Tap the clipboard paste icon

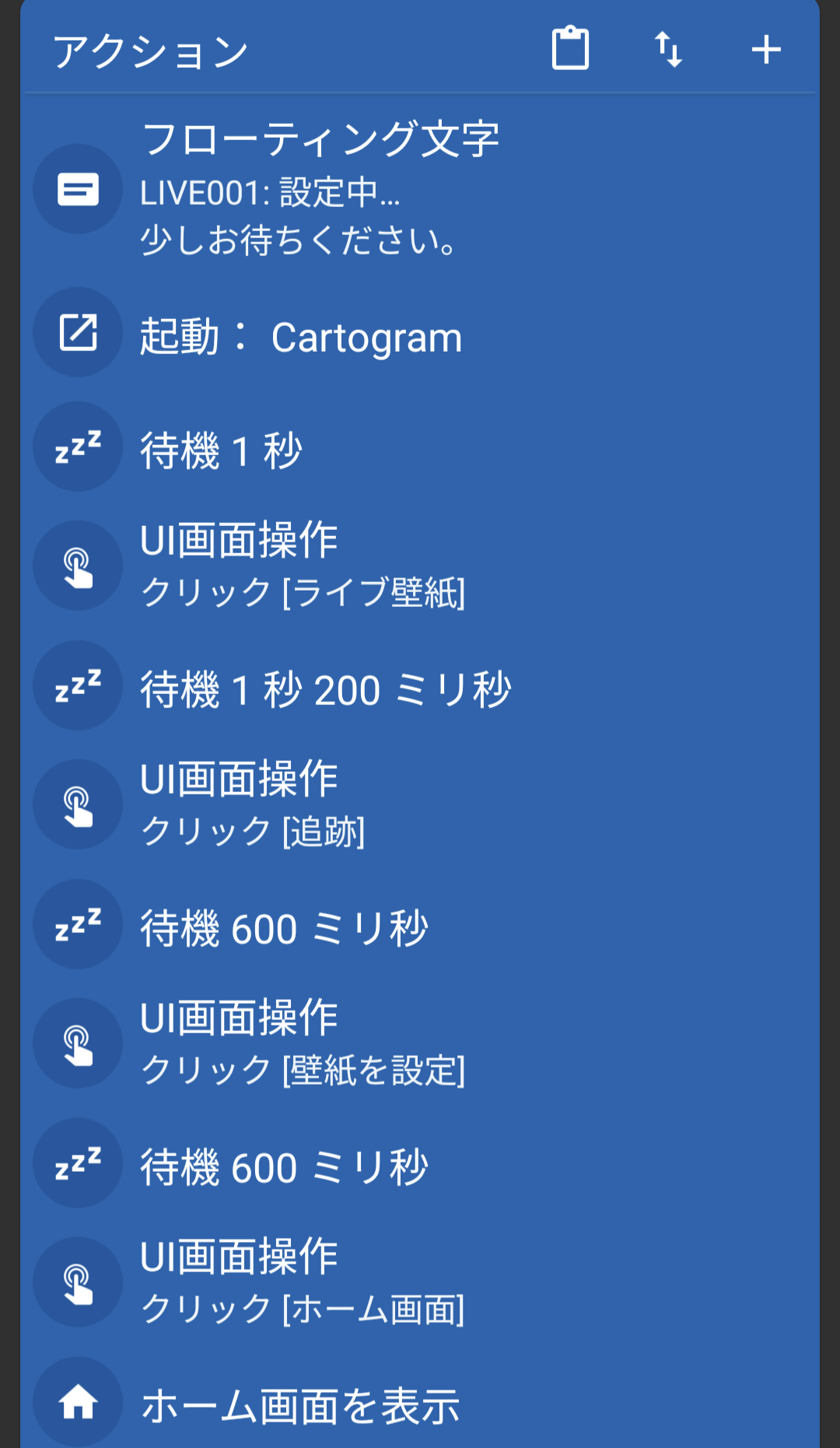[x=570, y=49]
